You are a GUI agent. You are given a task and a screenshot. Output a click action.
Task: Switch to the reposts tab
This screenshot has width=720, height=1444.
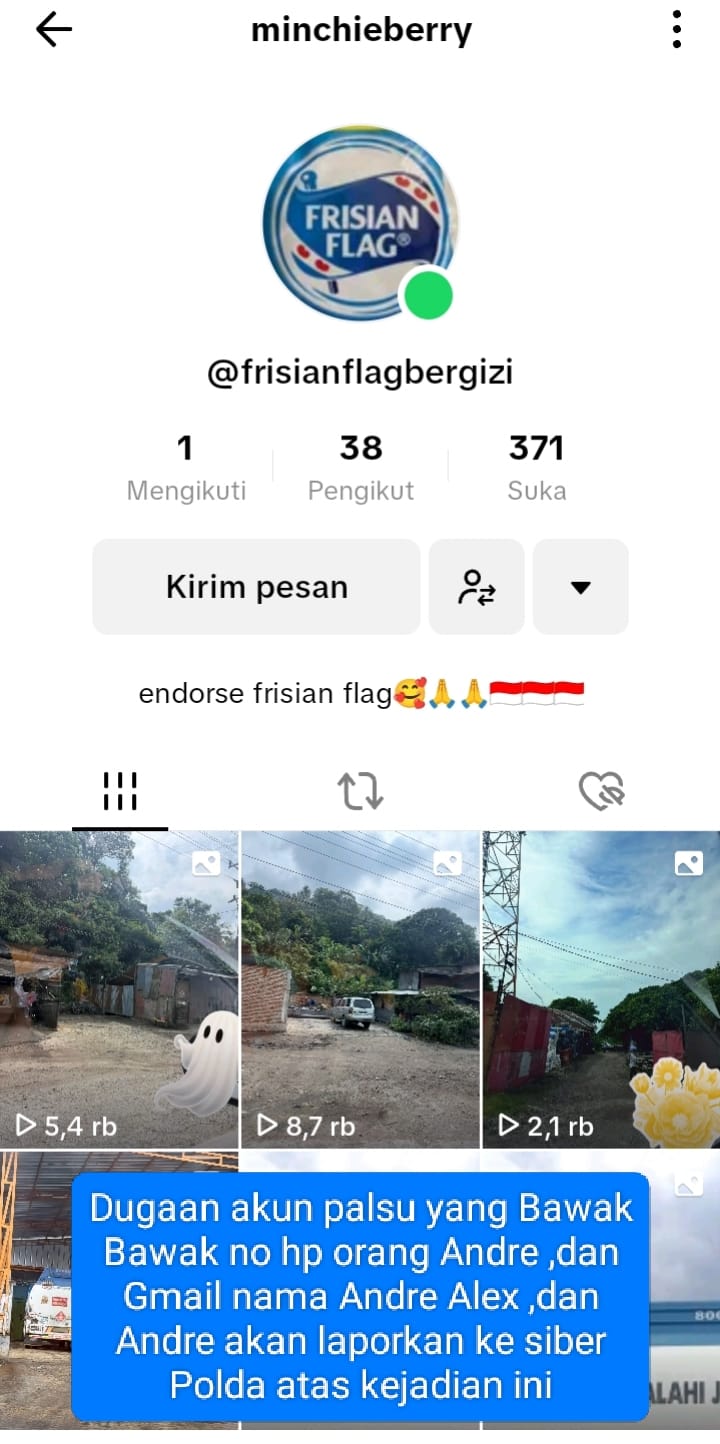[360, 791]
